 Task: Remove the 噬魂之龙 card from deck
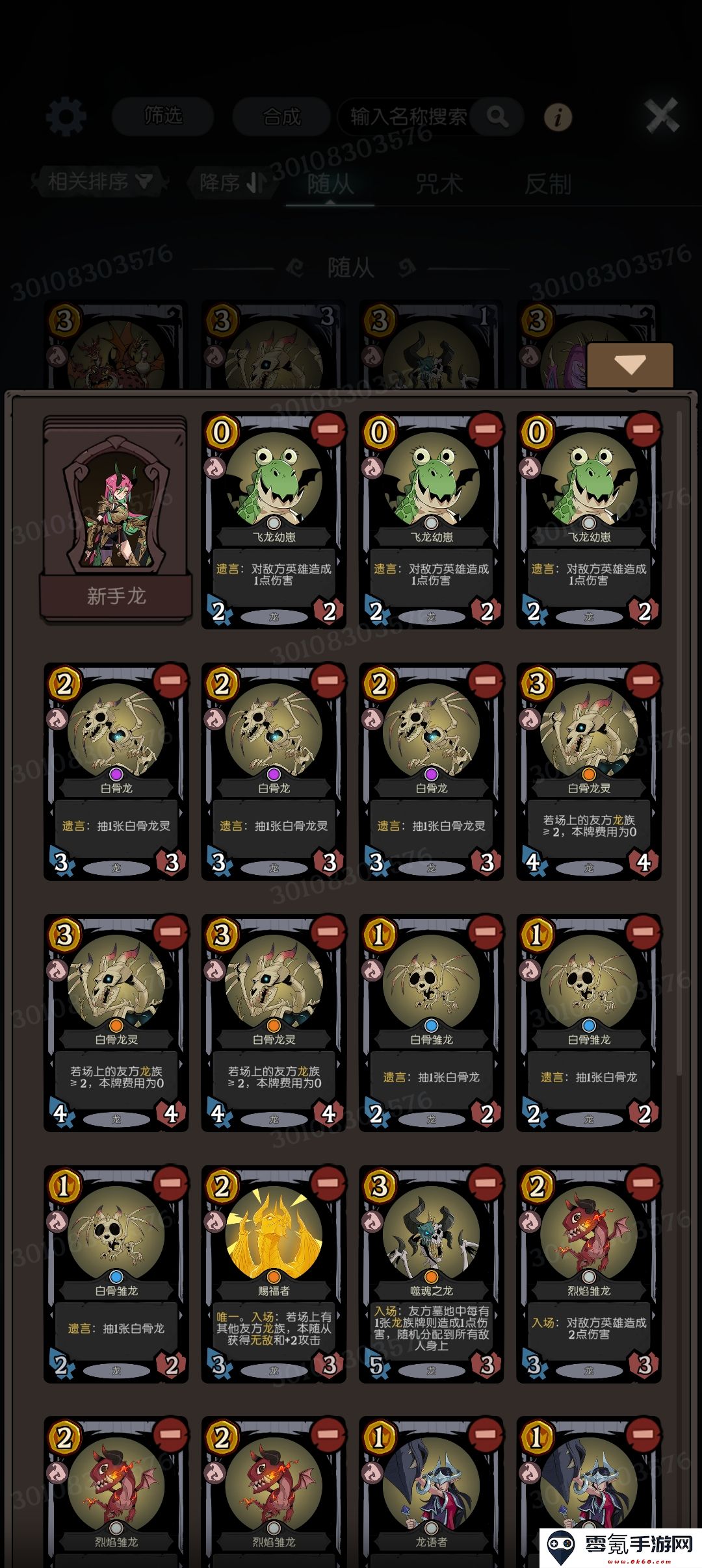pyautogui.click(x=485, y=1183)
